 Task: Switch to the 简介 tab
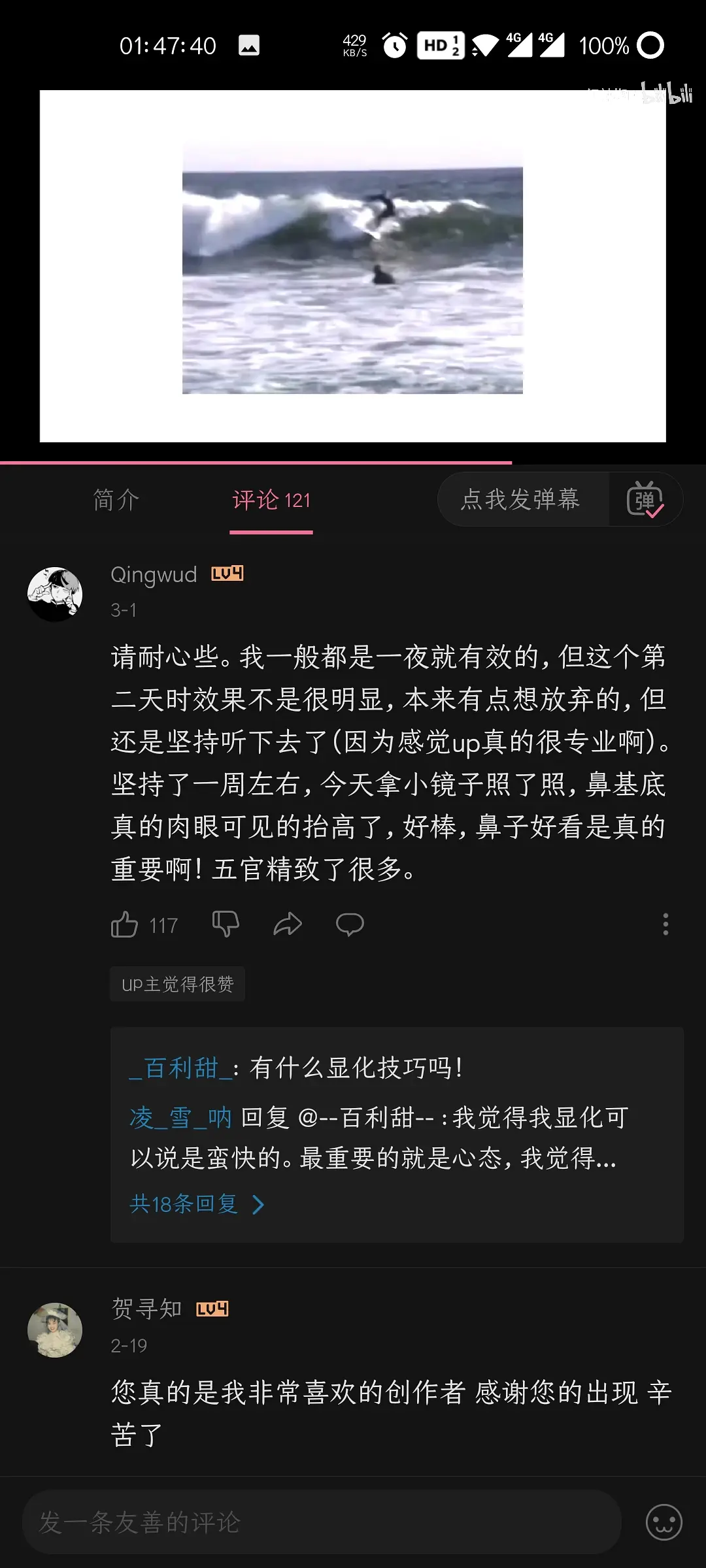[x=116, y=500]
